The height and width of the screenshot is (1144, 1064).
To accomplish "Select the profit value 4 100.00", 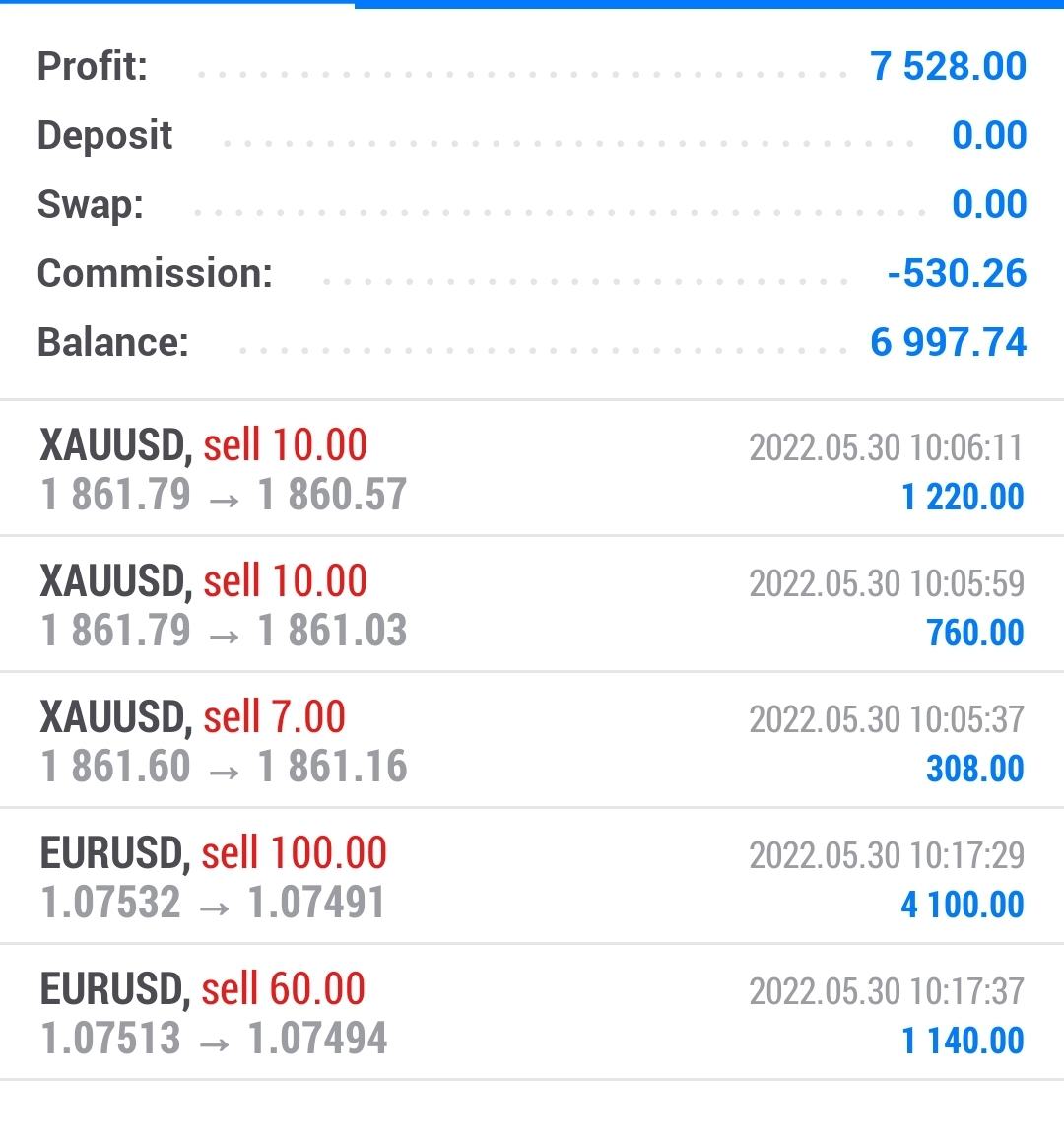I will tap(963, 905).
